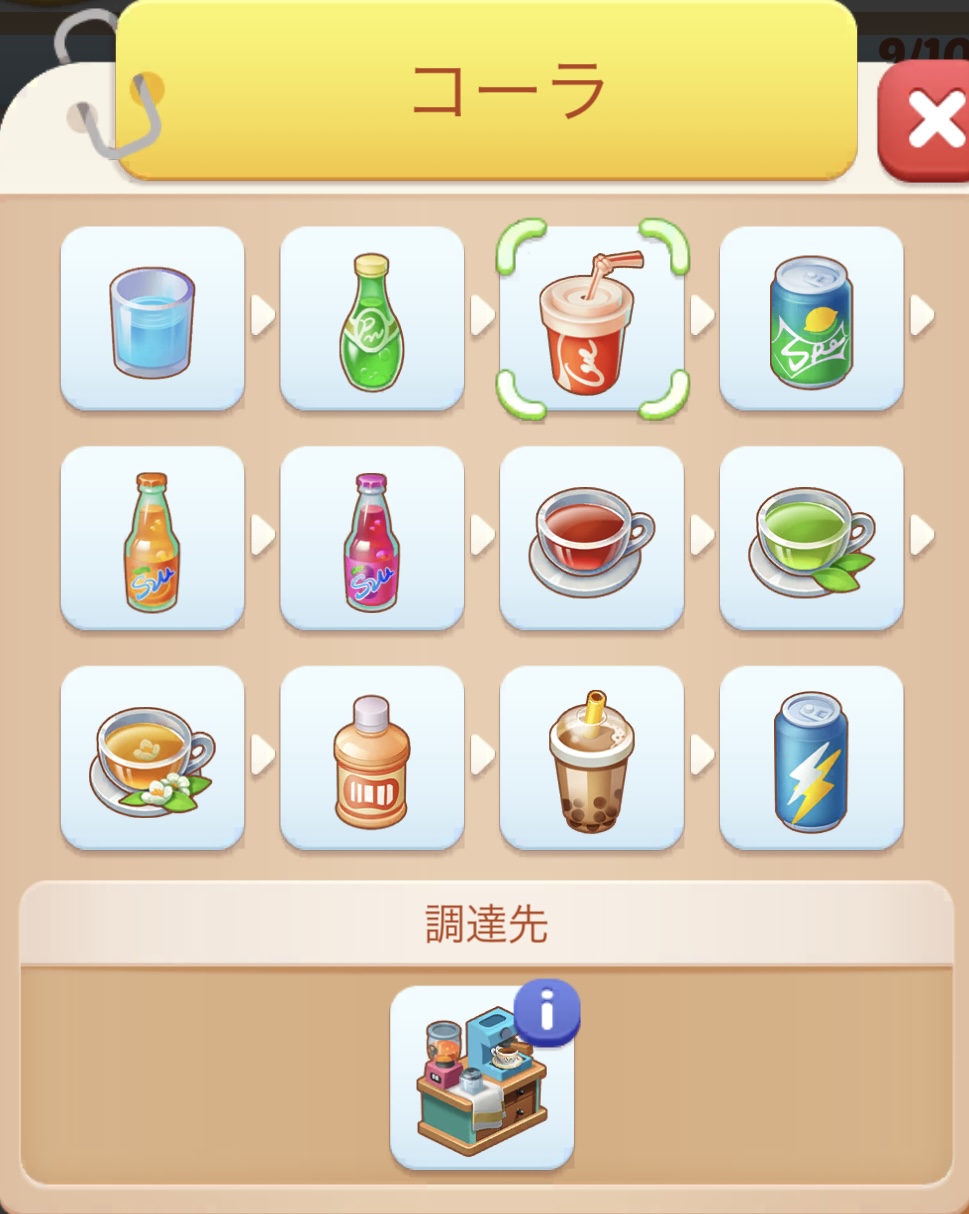This screenshot has width=969, height=1214.
Task: Select the orange soda bottle item
Action: (x=152, y=539)
